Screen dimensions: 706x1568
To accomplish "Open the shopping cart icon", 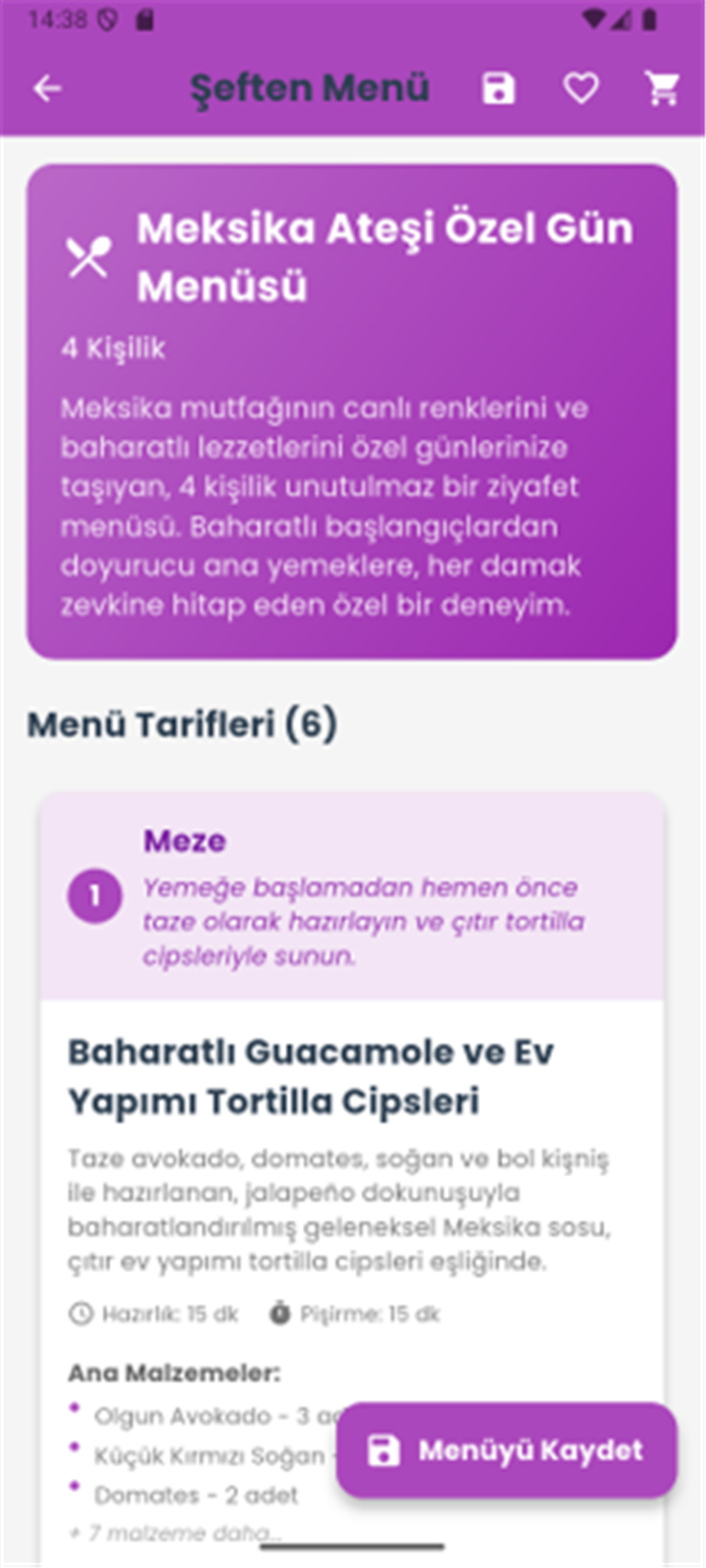I will tap(663, 88).
